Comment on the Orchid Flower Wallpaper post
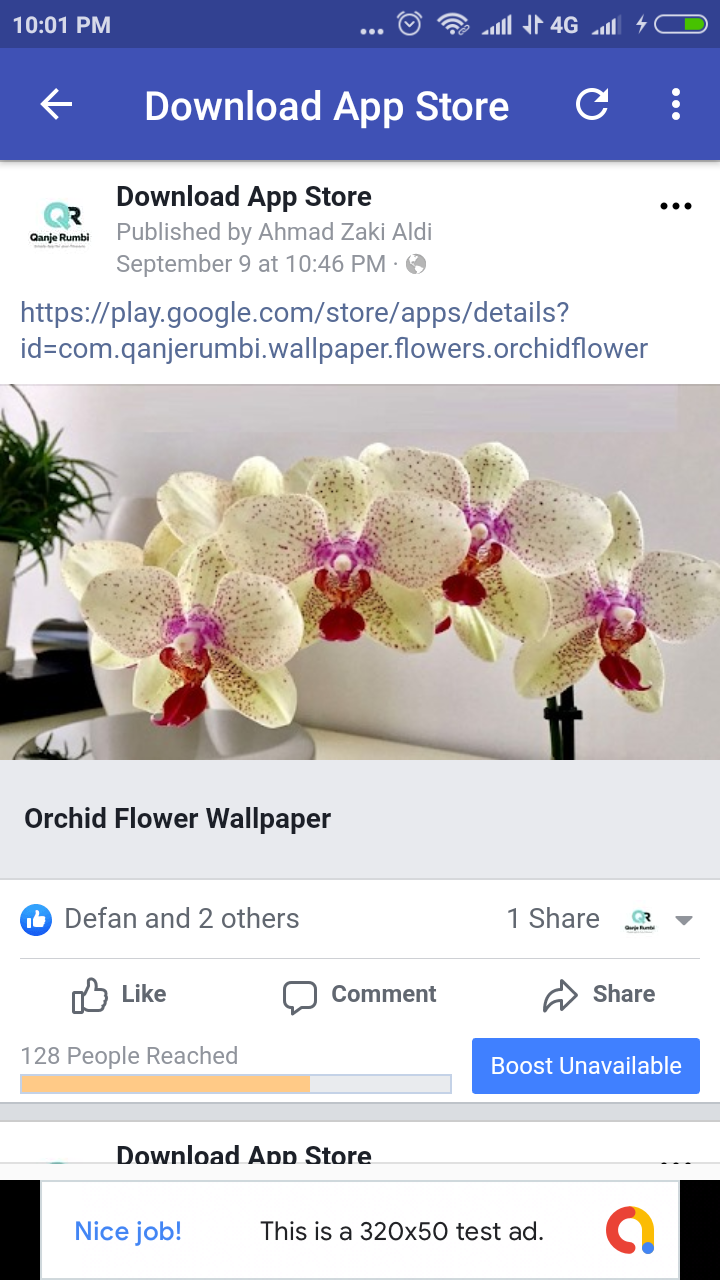Viewport: 720px width, 1280px height. 360,995
